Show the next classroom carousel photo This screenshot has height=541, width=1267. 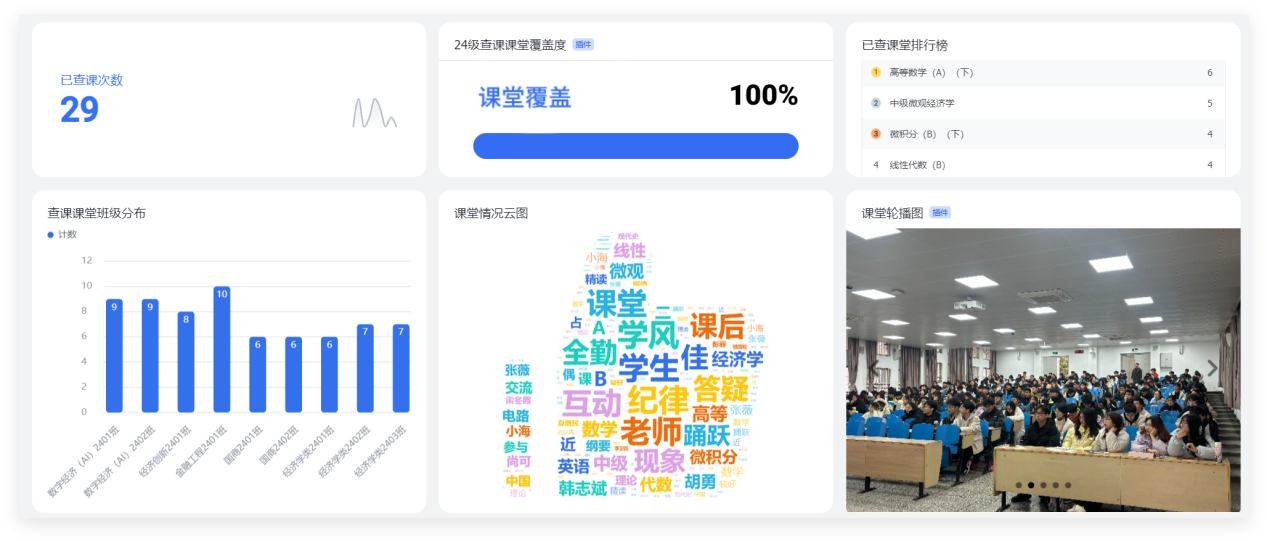click(1212, 368)
